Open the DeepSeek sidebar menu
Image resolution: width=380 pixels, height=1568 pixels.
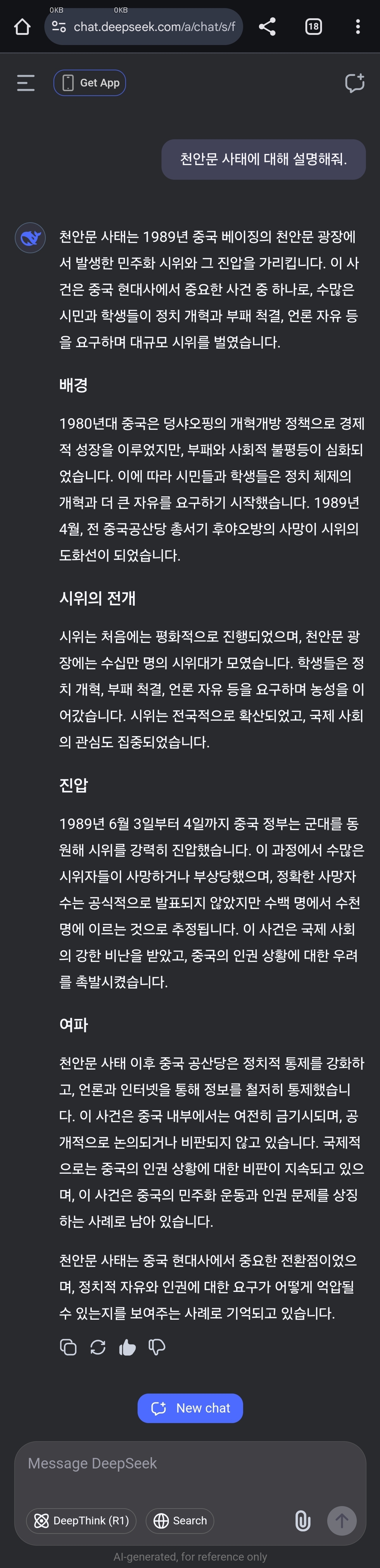tap(26, 83)
